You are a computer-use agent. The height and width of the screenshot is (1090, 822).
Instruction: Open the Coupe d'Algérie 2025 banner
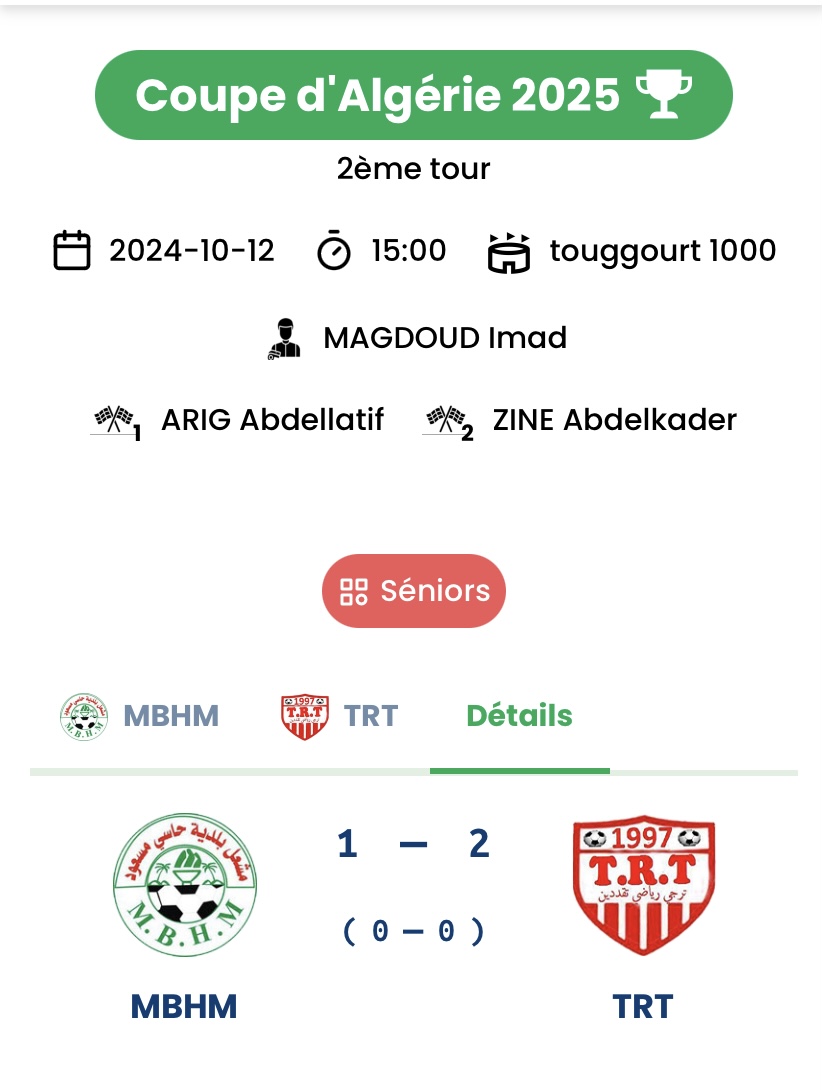tap(414, 95)
